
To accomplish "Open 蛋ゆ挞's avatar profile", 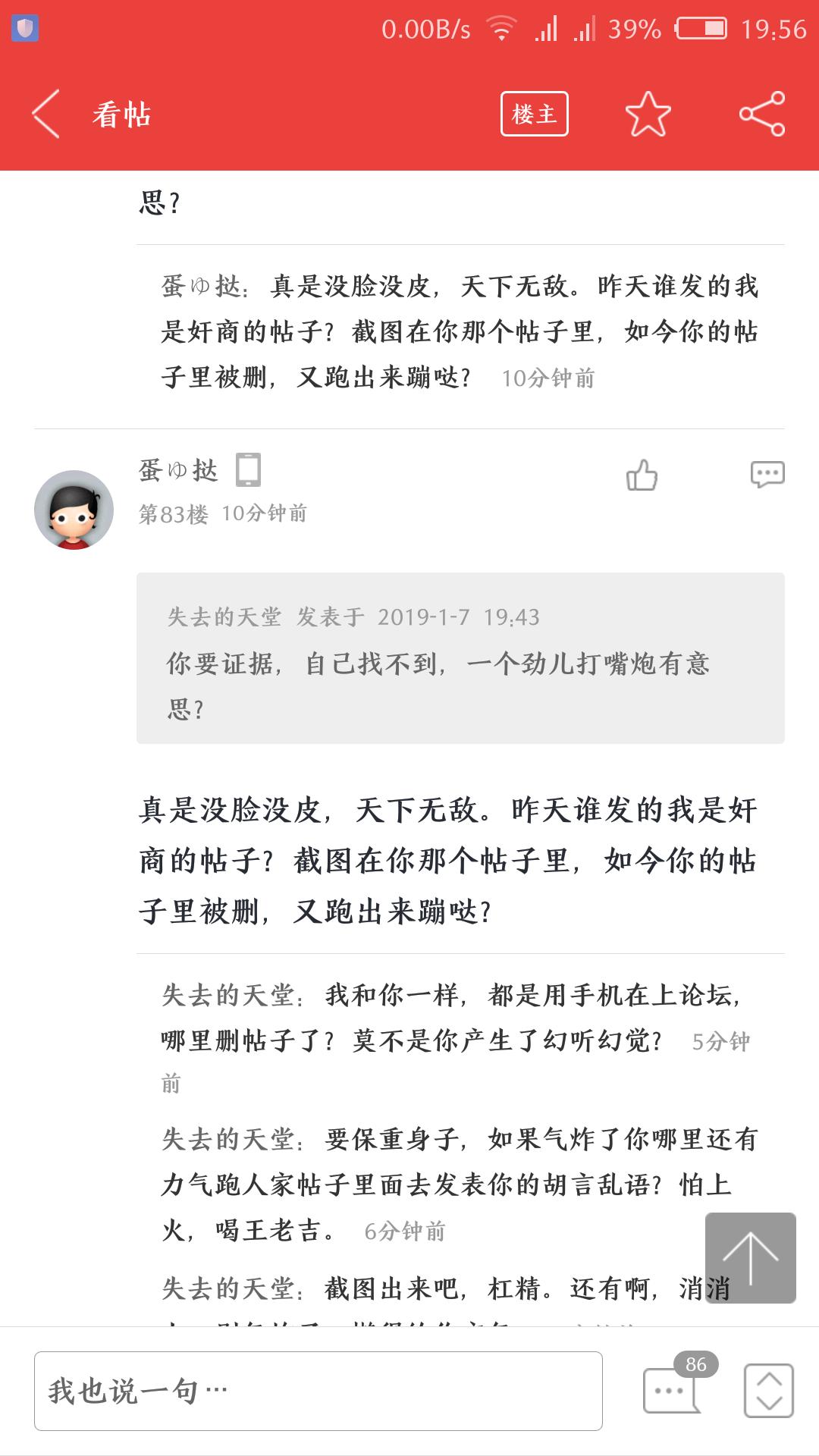I will coord(74,510).
